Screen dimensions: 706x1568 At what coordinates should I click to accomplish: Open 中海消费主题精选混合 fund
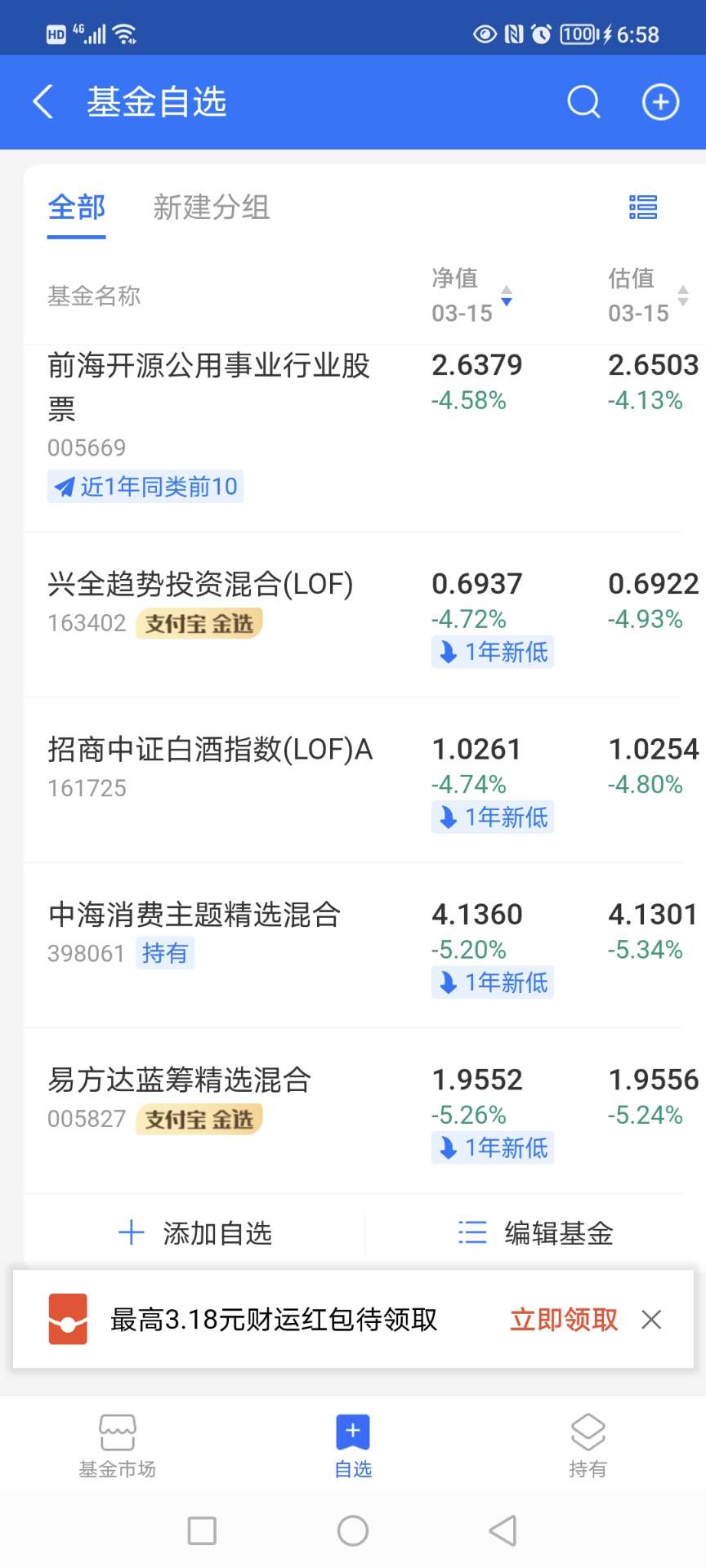[194, 915]
